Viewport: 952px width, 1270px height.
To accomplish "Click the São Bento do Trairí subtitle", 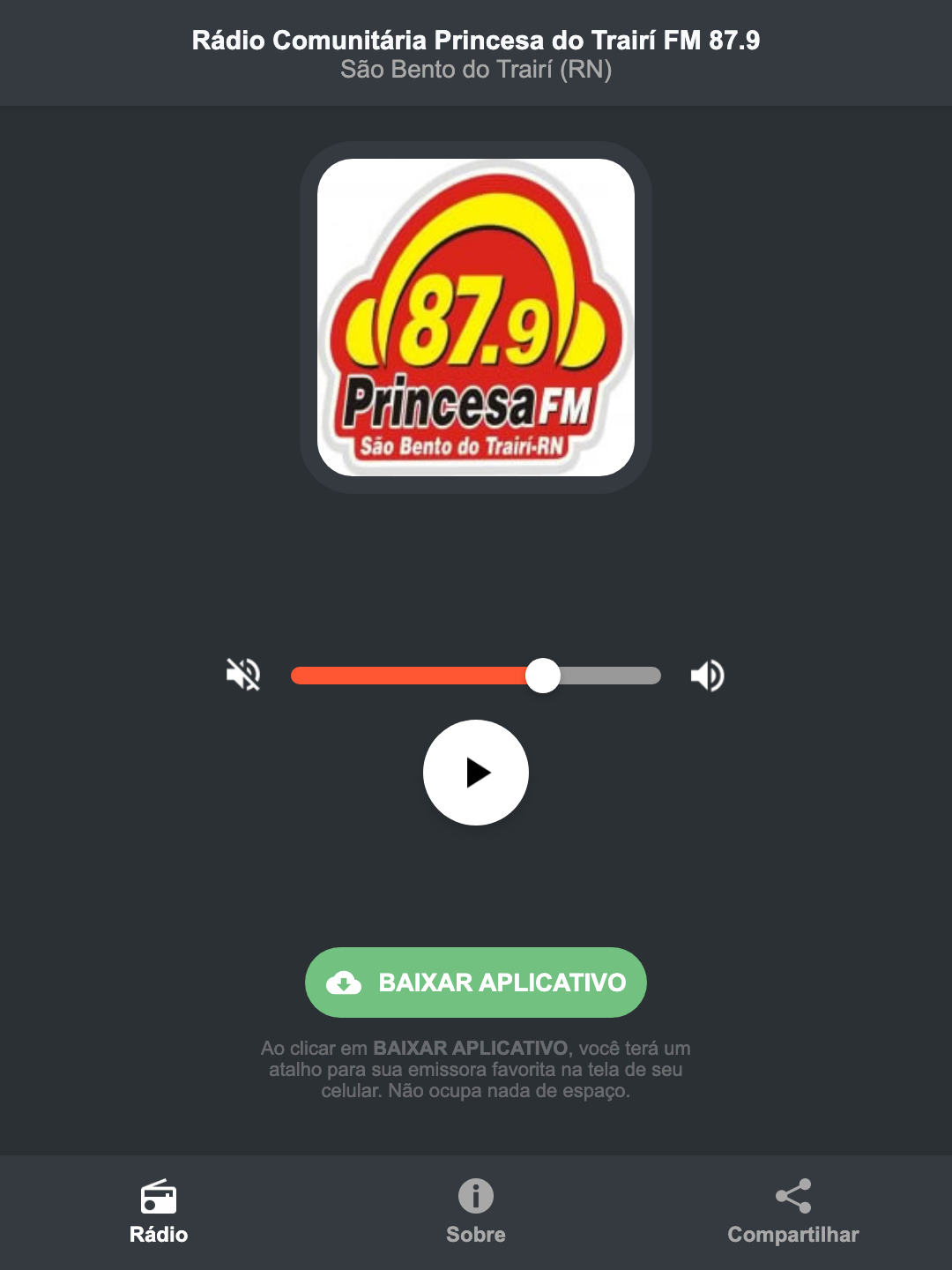I will click(475, 72).
